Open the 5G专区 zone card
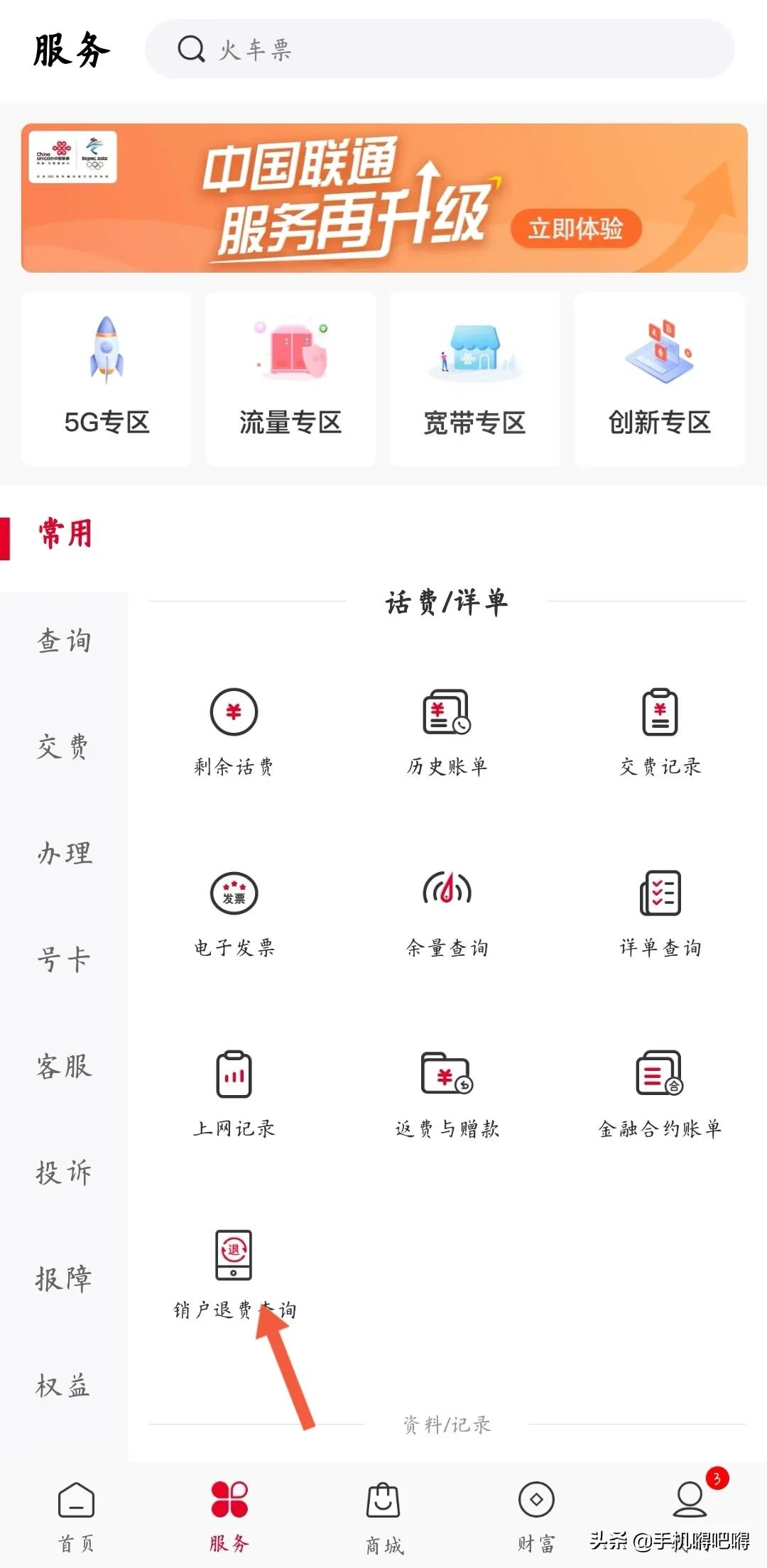This screenshot has width=767, height=1568. click(x=107, y=376)
